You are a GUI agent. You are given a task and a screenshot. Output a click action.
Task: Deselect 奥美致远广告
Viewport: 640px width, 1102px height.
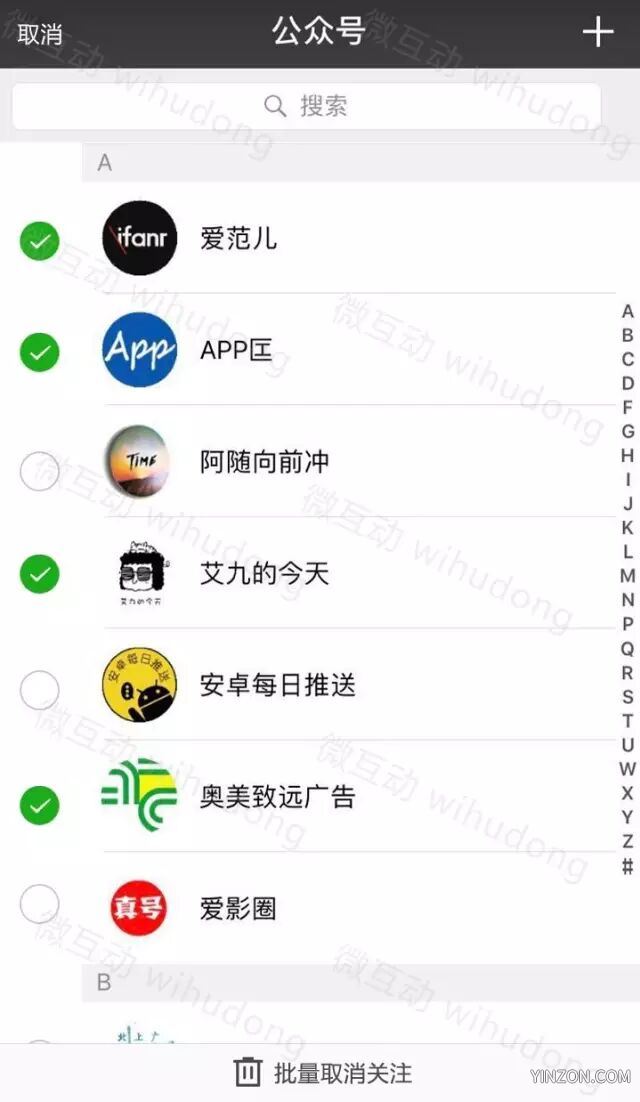coord(39,805)
